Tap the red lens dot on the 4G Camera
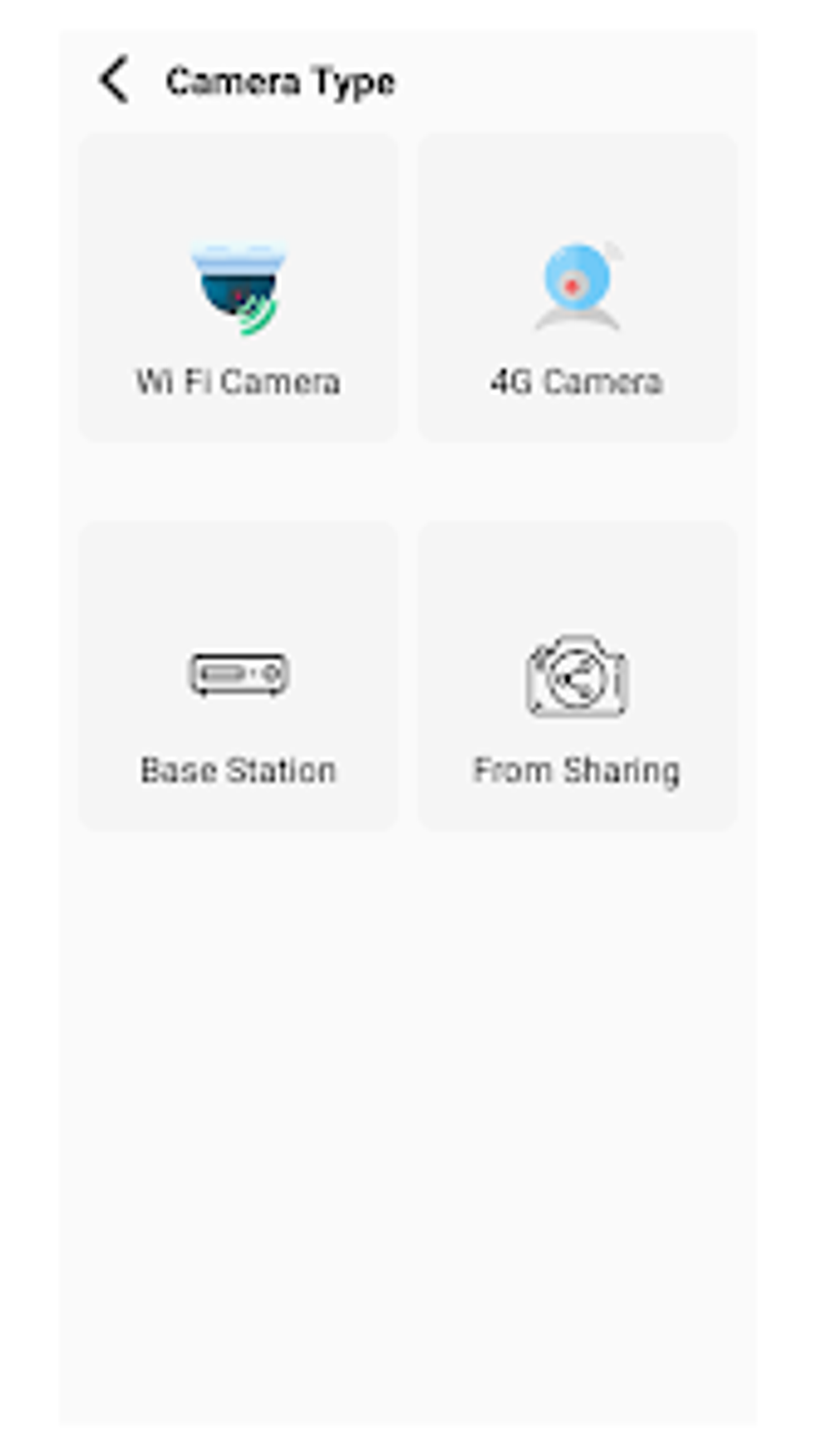816x1456 pixels. pos(573,286)
